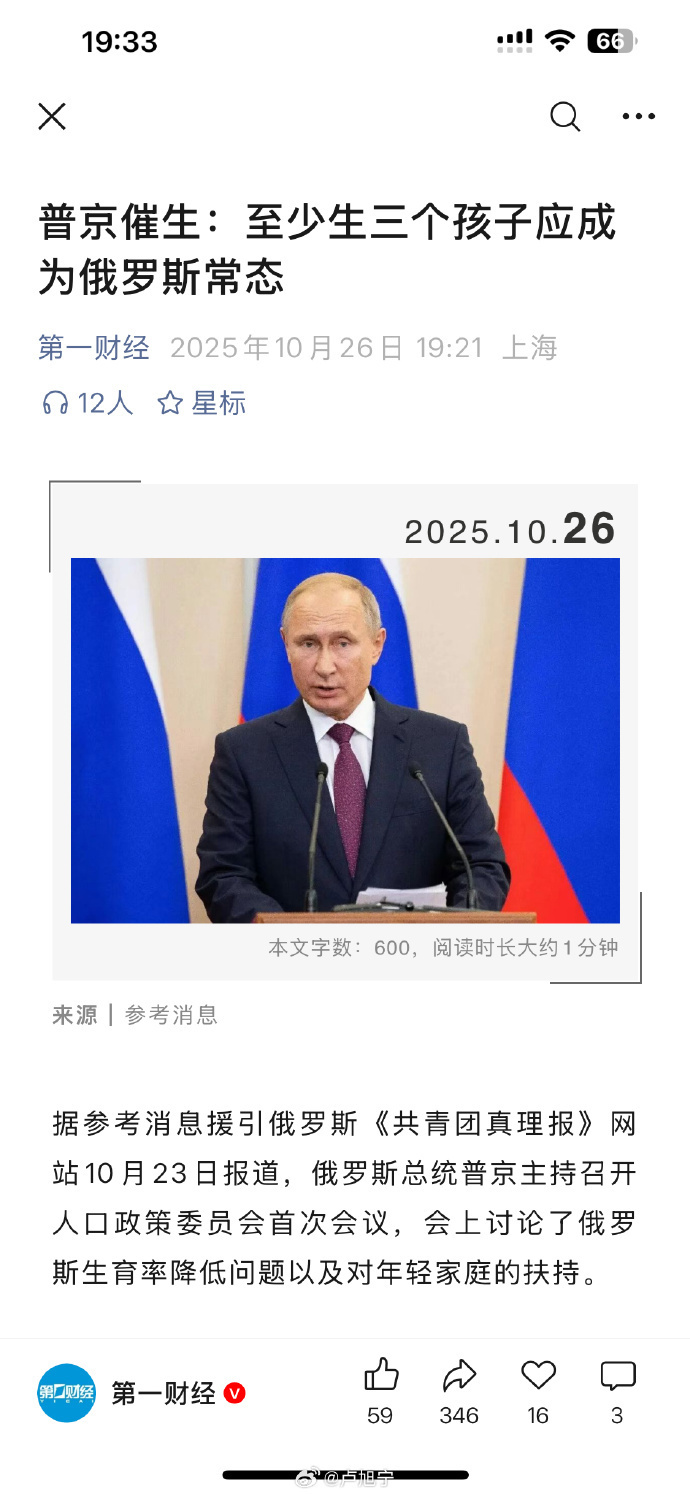Open the 第一财经 account link under the title
The width and height of the screenshot is (690, 1494).
(94, 348)
